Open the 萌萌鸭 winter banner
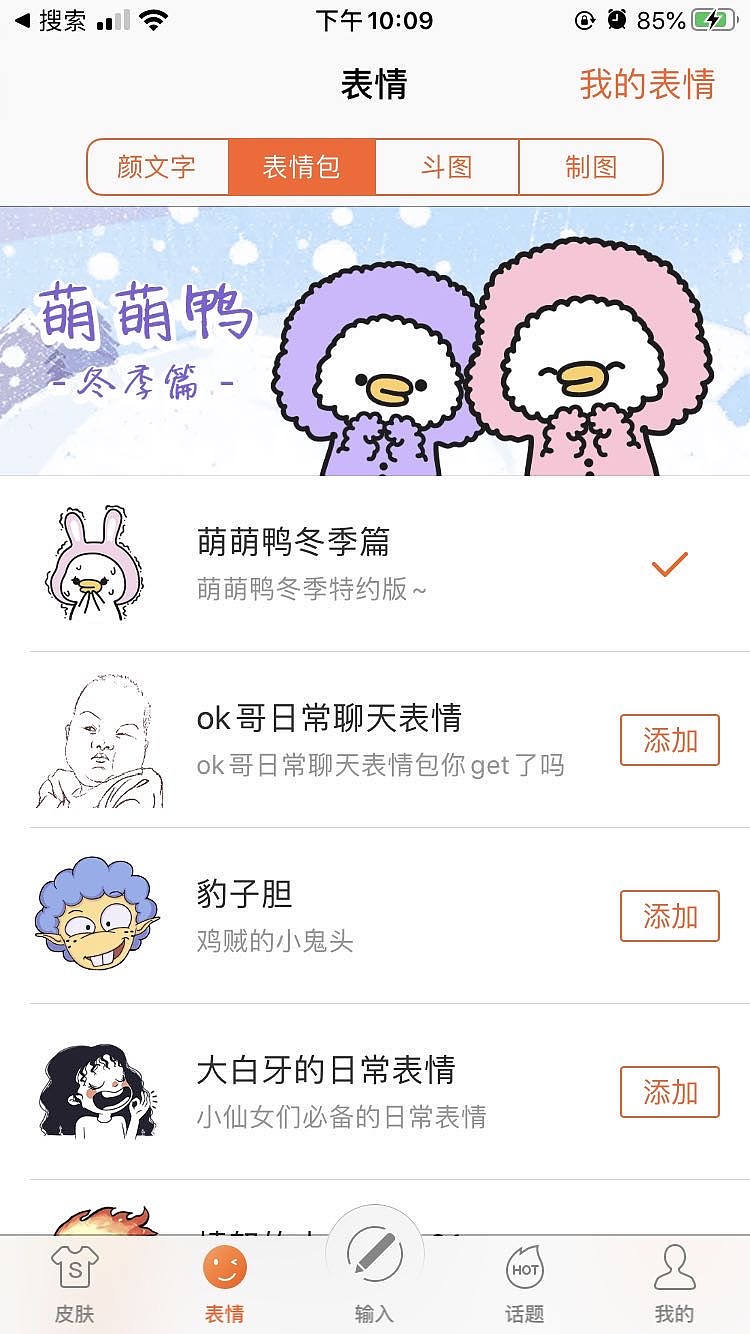750x1334 pixels. click(375, 342)
